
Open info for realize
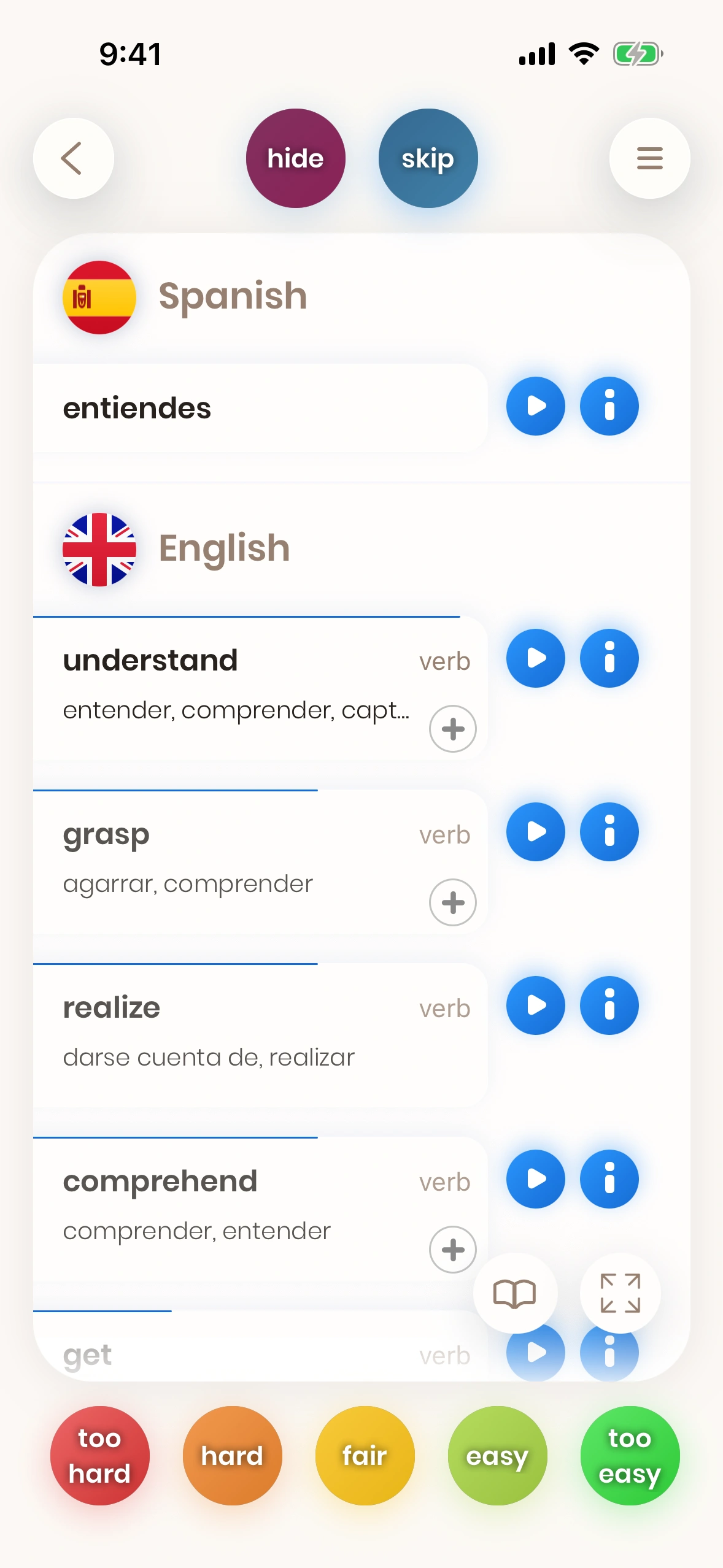pos(609,1005)
